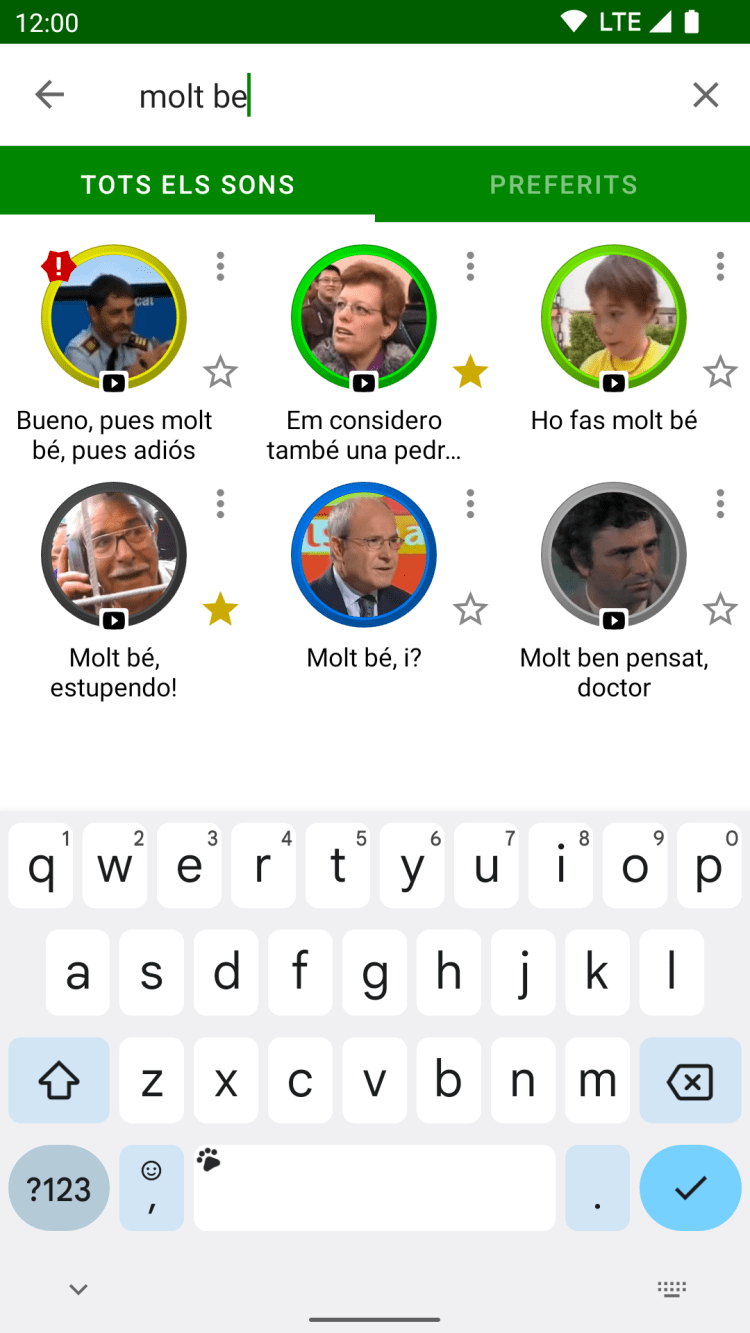Play the sound 'Molt bé, i?'
Image resolution: width=750 pixels, height=1333 pixels.
tap(363, 555)
